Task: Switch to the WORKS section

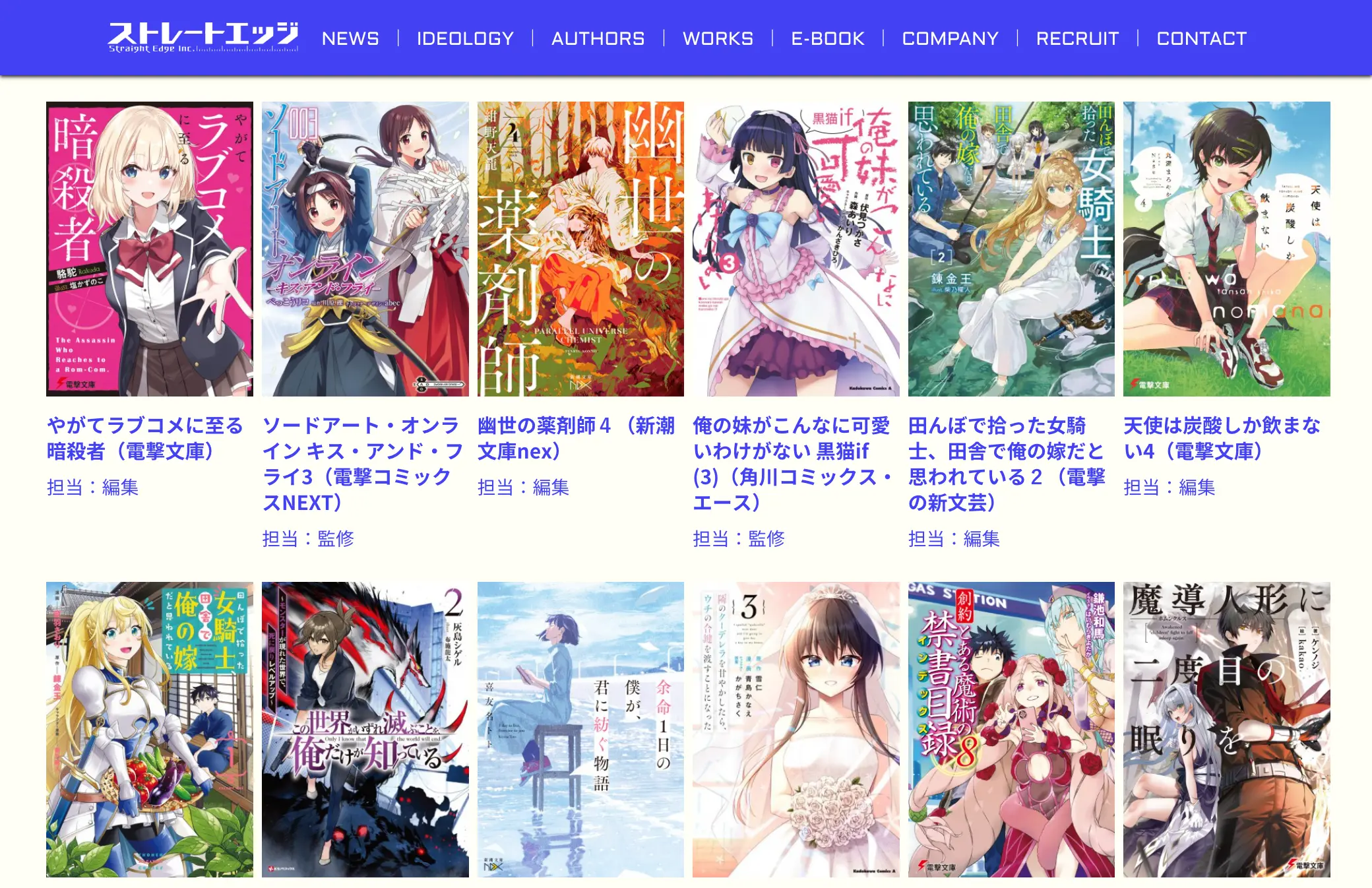Action: [x=718, y=38]
